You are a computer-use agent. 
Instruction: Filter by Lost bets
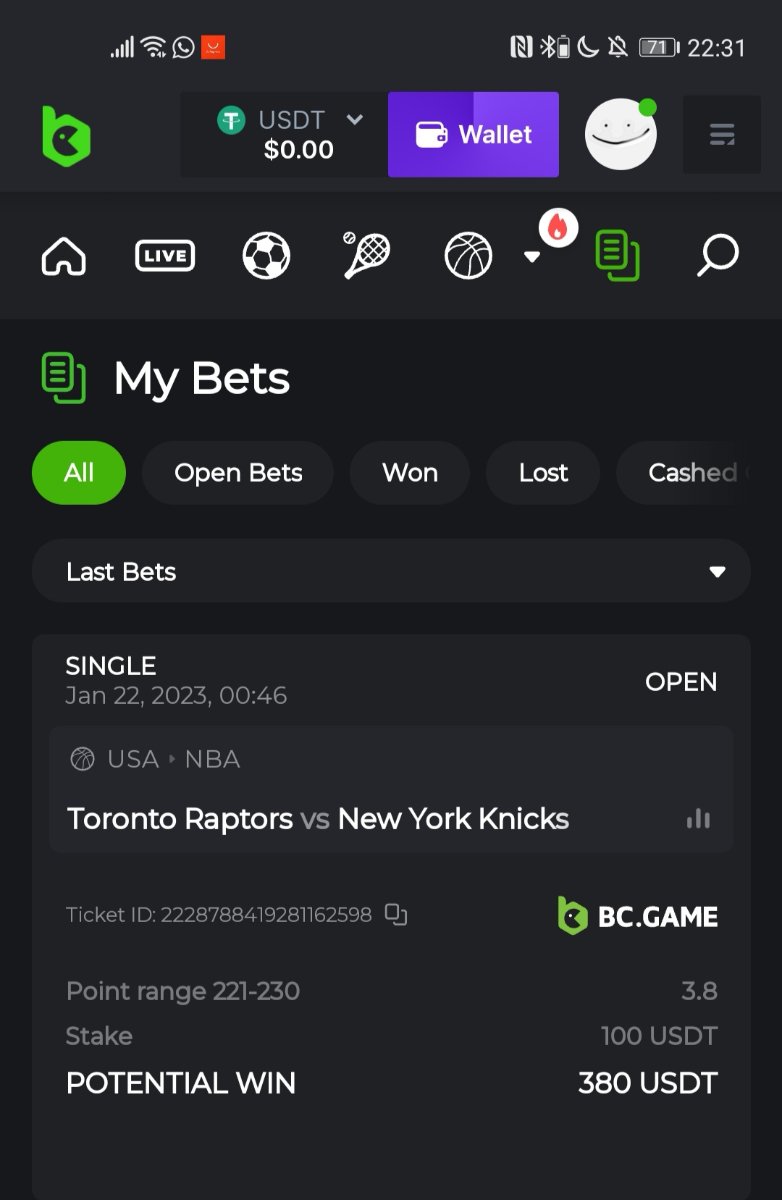pyautogui.click(x=543, y=473)
